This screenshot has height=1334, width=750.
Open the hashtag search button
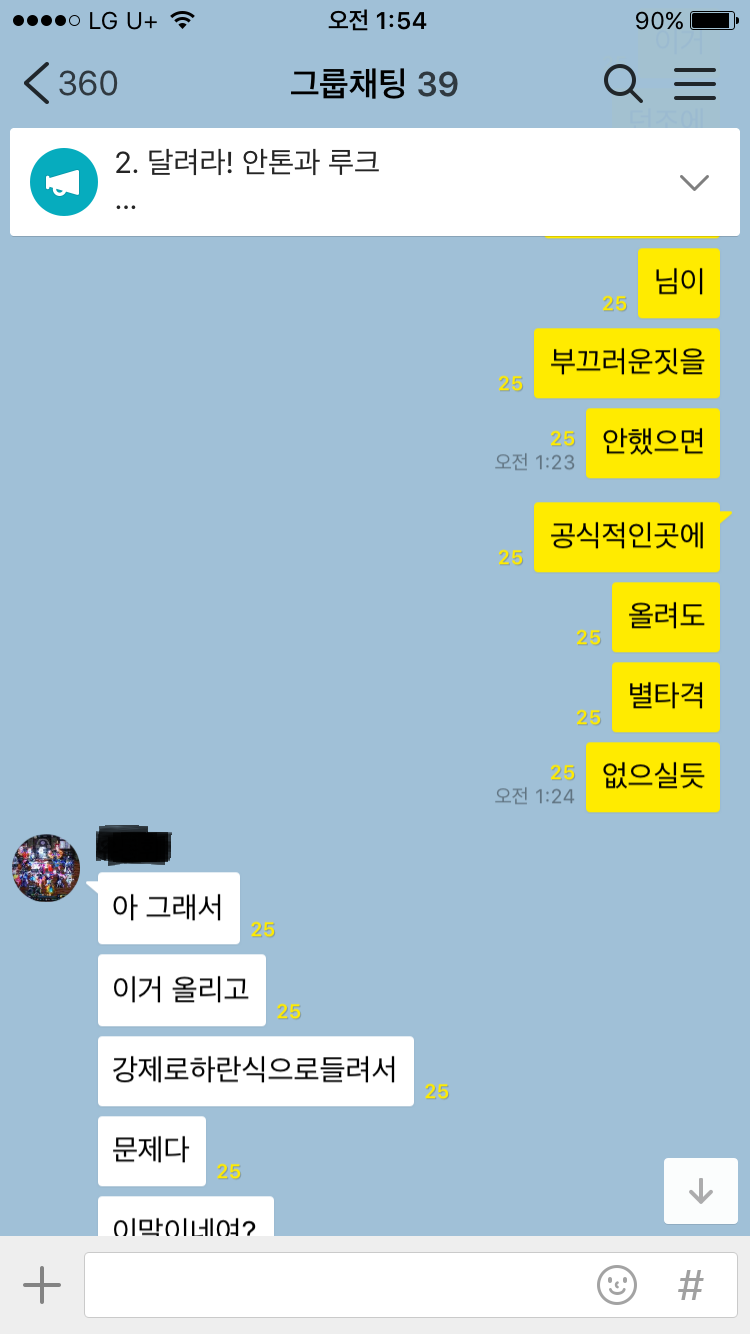tap(690, 1285)
